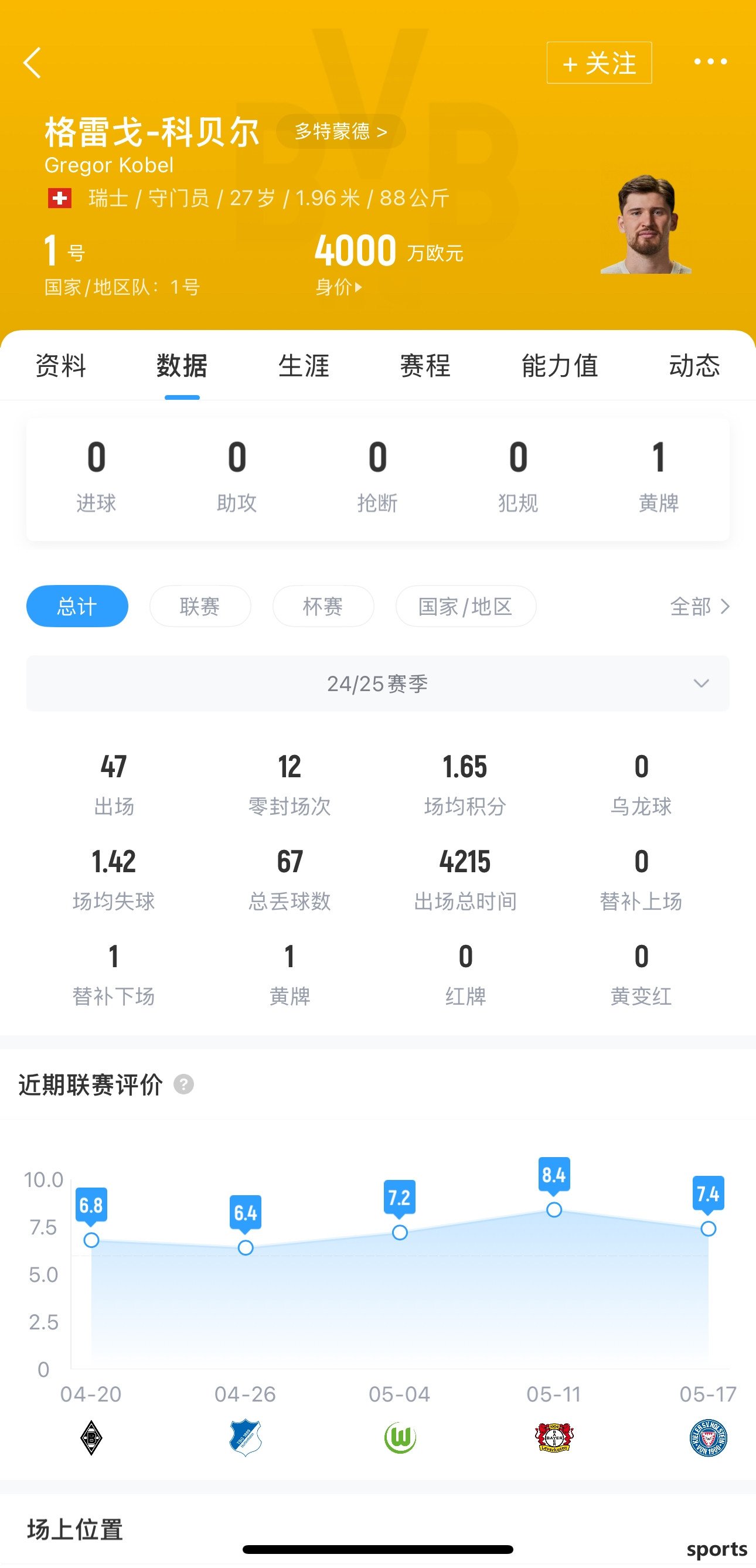Filter stats by 联赛

(200, 606)
